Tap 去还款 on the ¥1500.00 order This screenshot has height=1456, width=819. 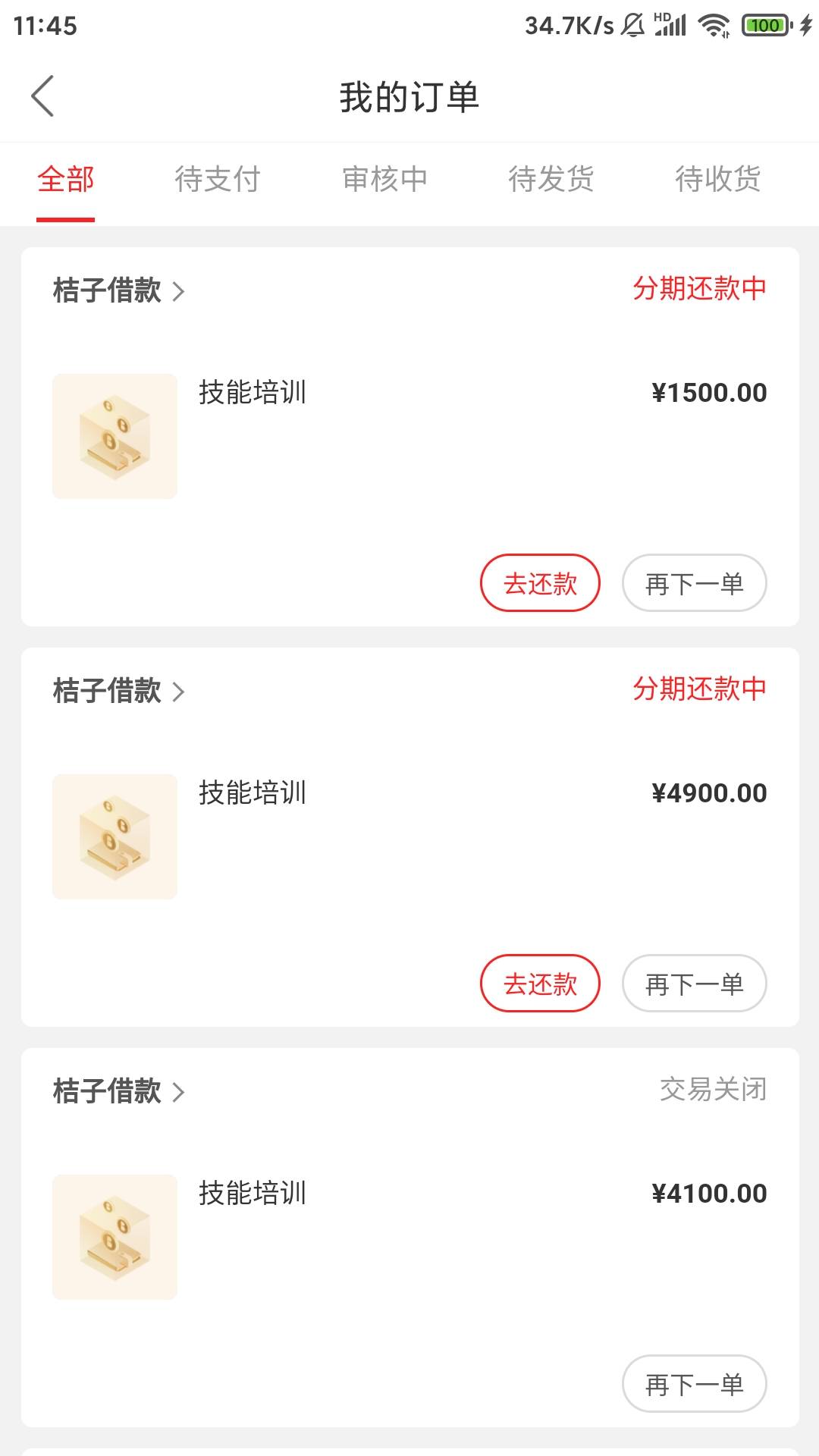coord(540,583)
